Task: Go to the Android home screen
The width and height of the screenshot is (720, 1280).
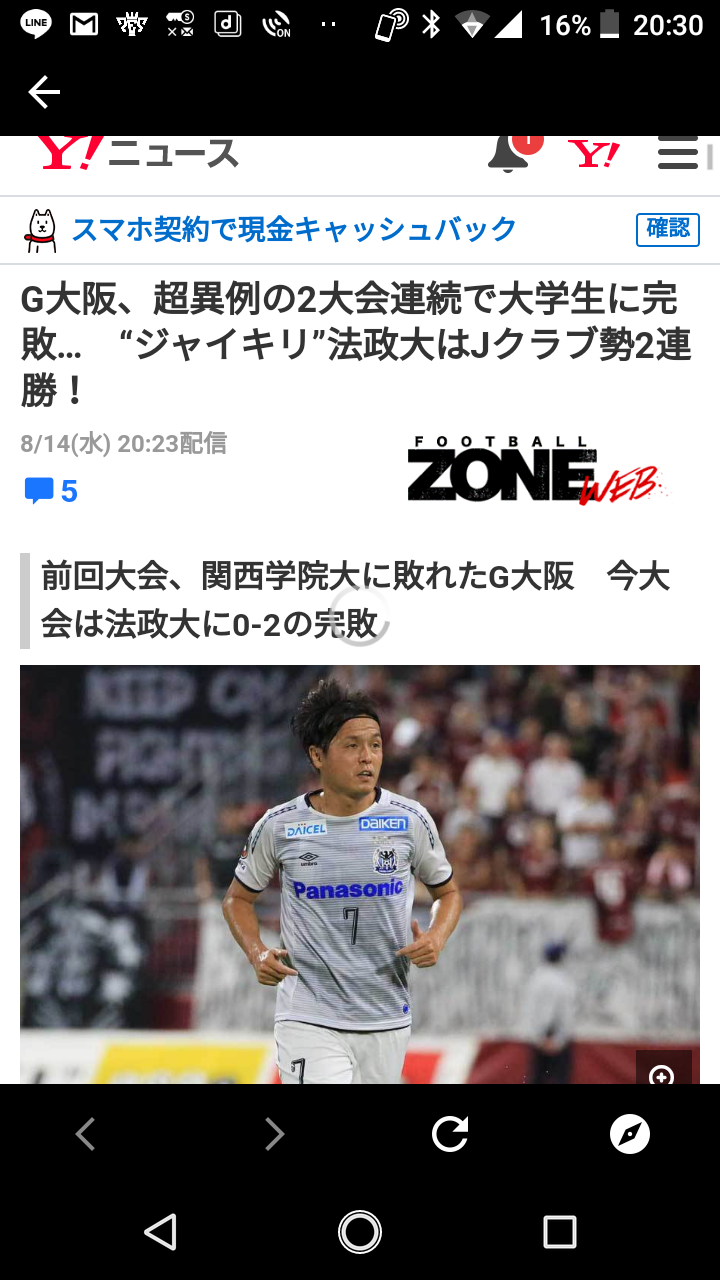Action: [360, 1232]
